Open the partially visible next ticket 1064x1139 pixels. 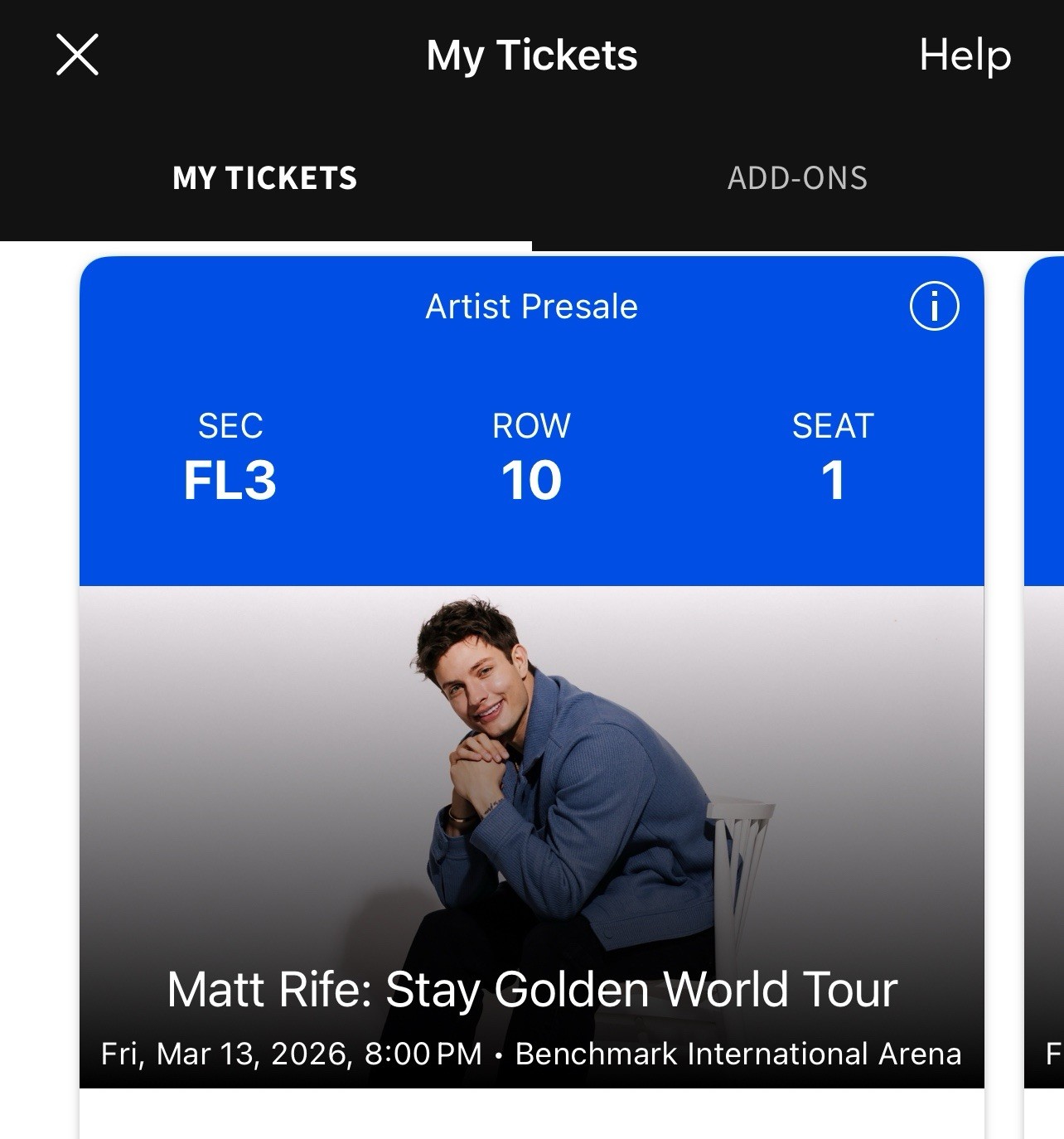[1046, 663]
